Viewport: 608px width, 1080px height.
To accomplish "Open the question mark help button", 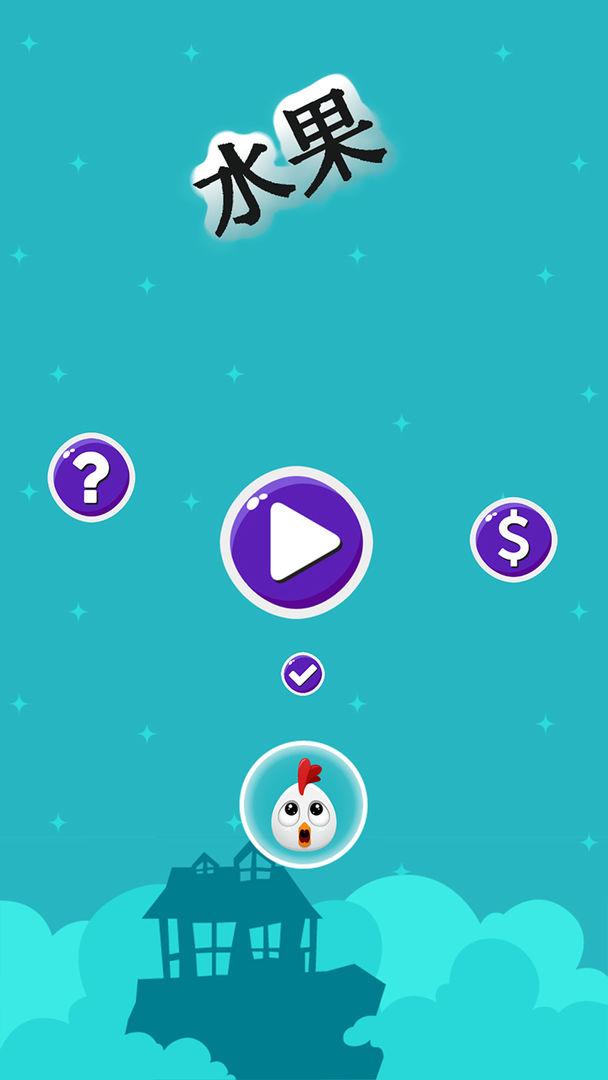I will point(91,477).
